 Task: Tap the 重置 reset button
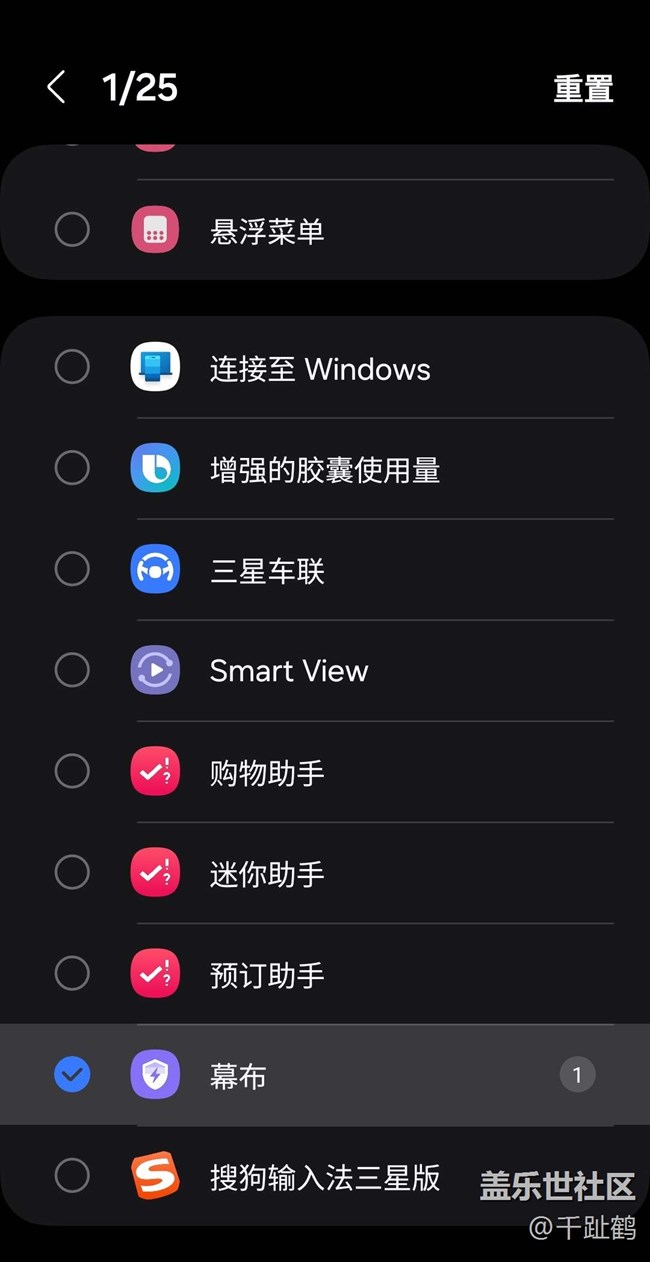[583, 88]
